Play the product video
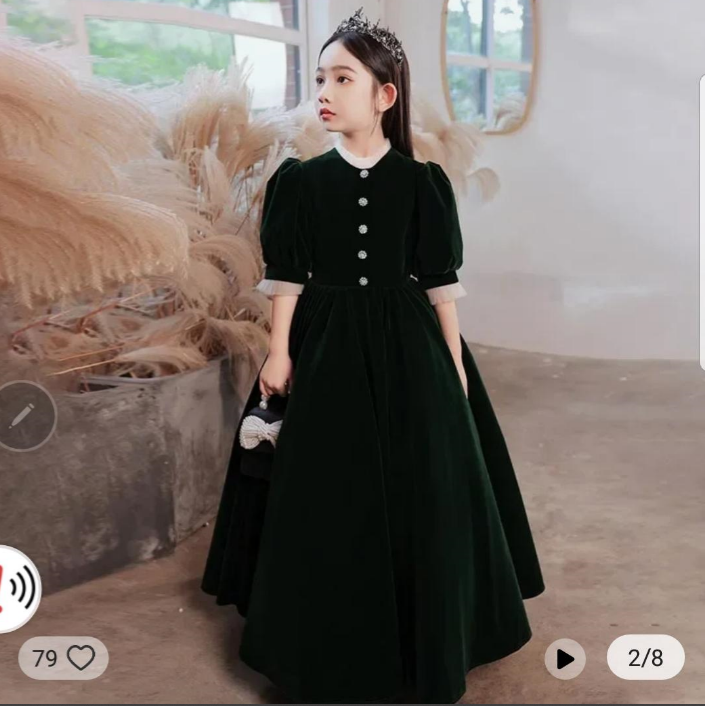 pos(565,659)
